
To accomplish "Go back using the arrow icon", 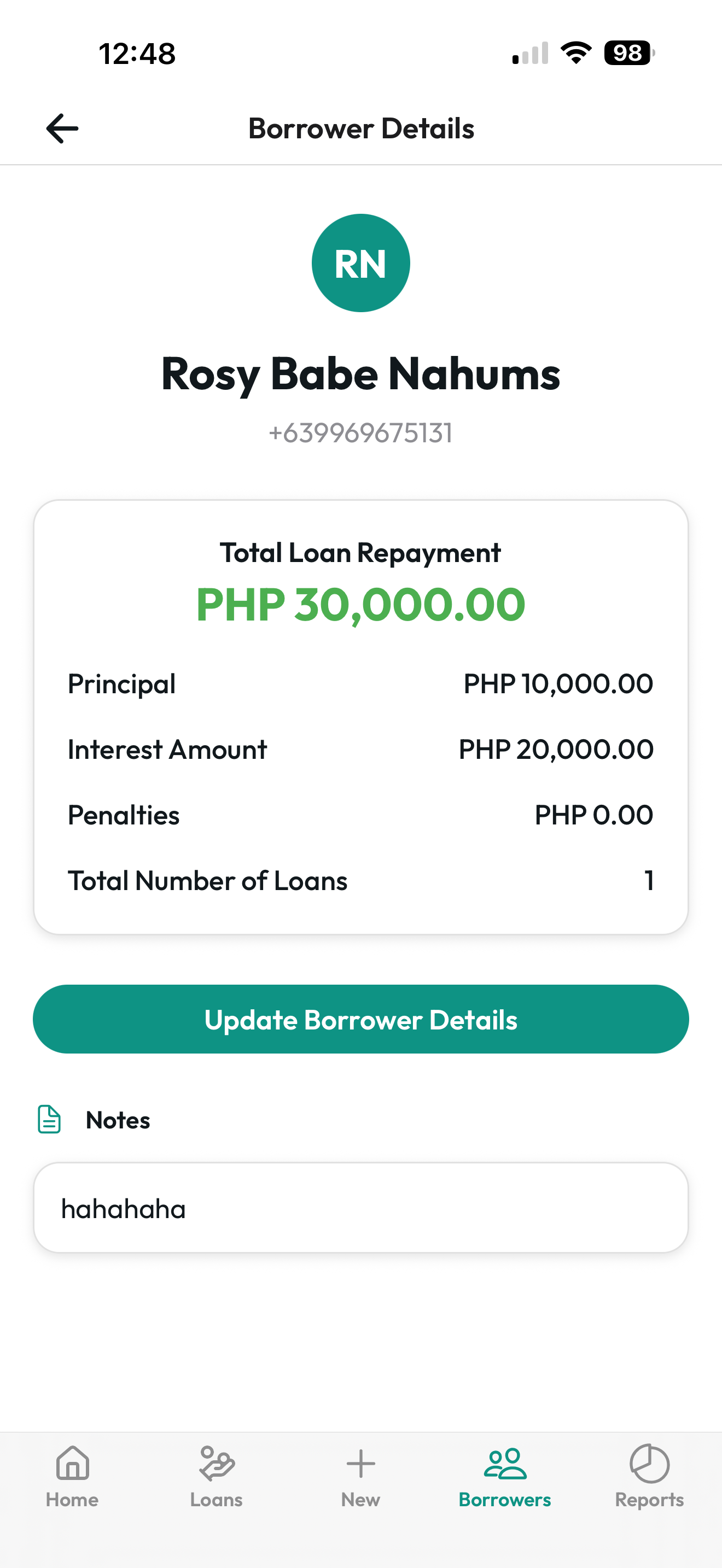I will tap(61, 128).
